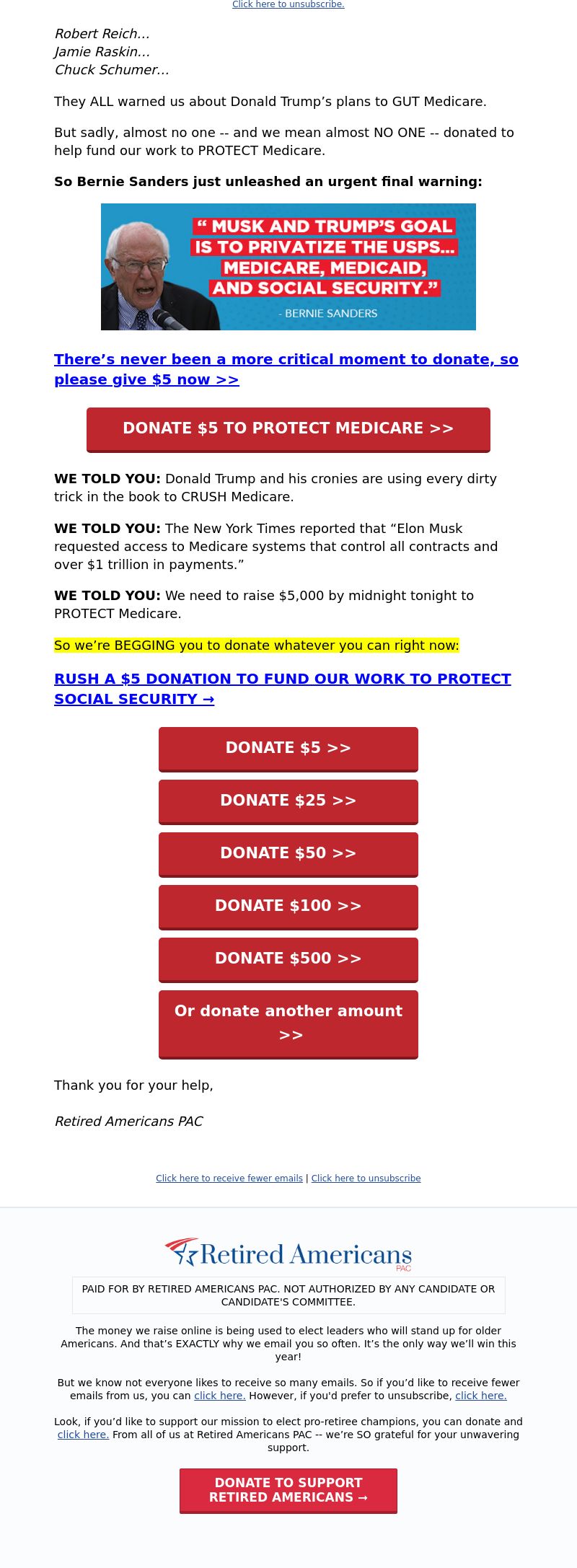The height and width of the screenshot is (1568, 577).
Task: Follow 'click here' link to receive fewer emails
Action: tap(220, 1396)
